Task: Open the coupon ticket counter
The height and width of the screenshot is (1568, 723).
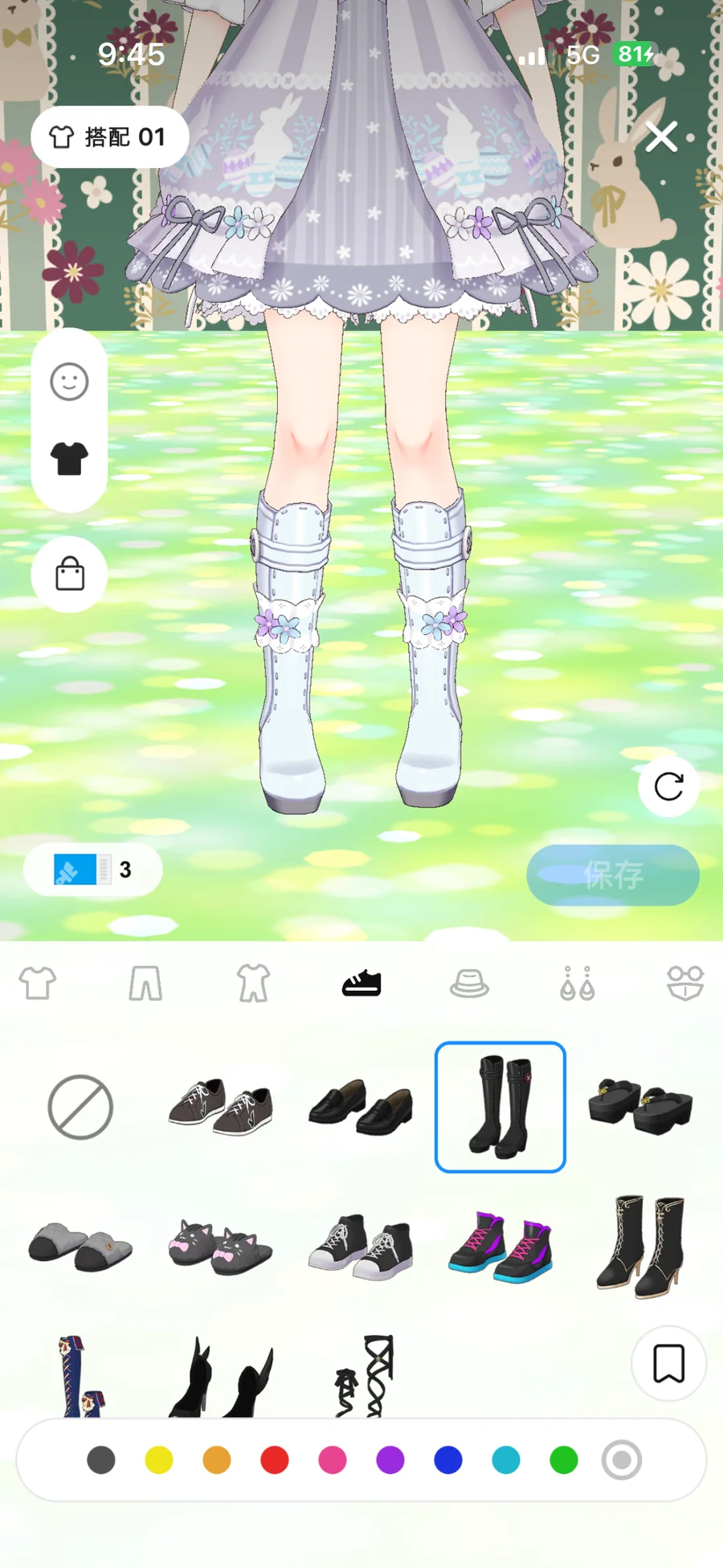Action: [x=92, y=870]
